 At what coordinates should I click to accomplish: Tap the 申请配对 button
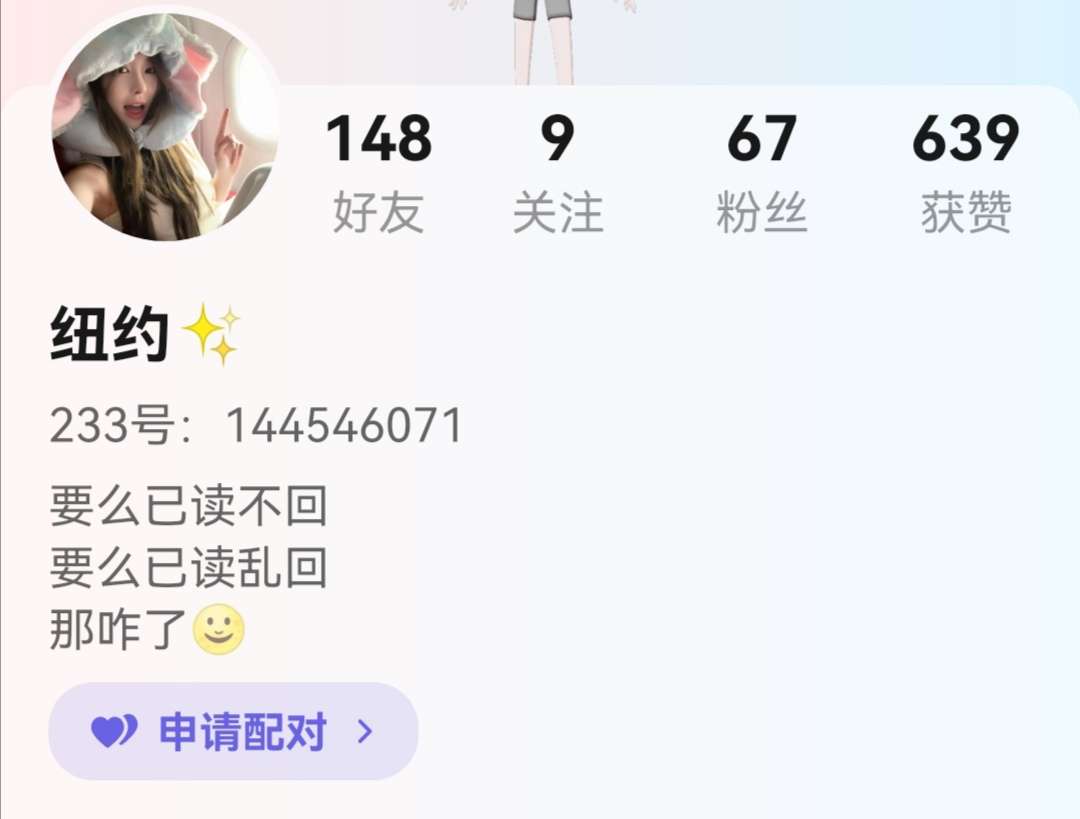[233, 732]
